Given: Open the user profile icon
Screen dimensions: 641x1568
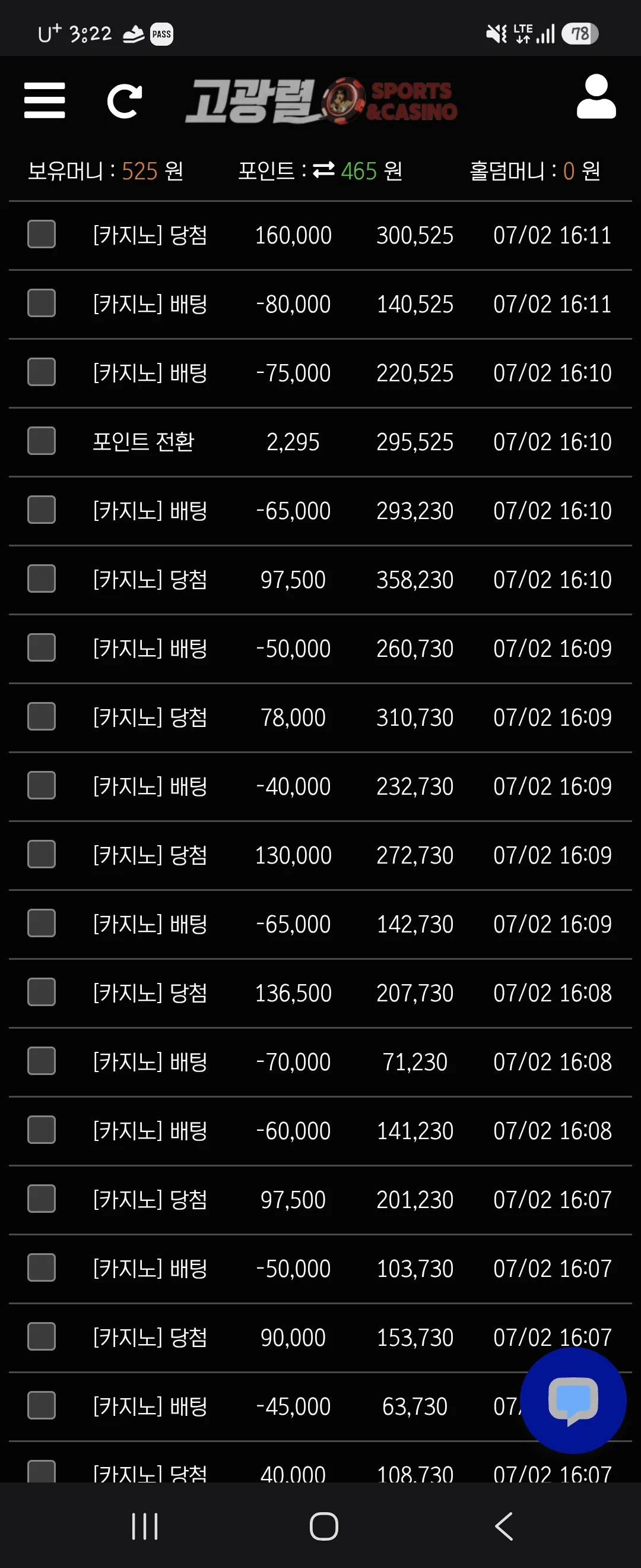Looking at the screenshot, I should (596, 96).
